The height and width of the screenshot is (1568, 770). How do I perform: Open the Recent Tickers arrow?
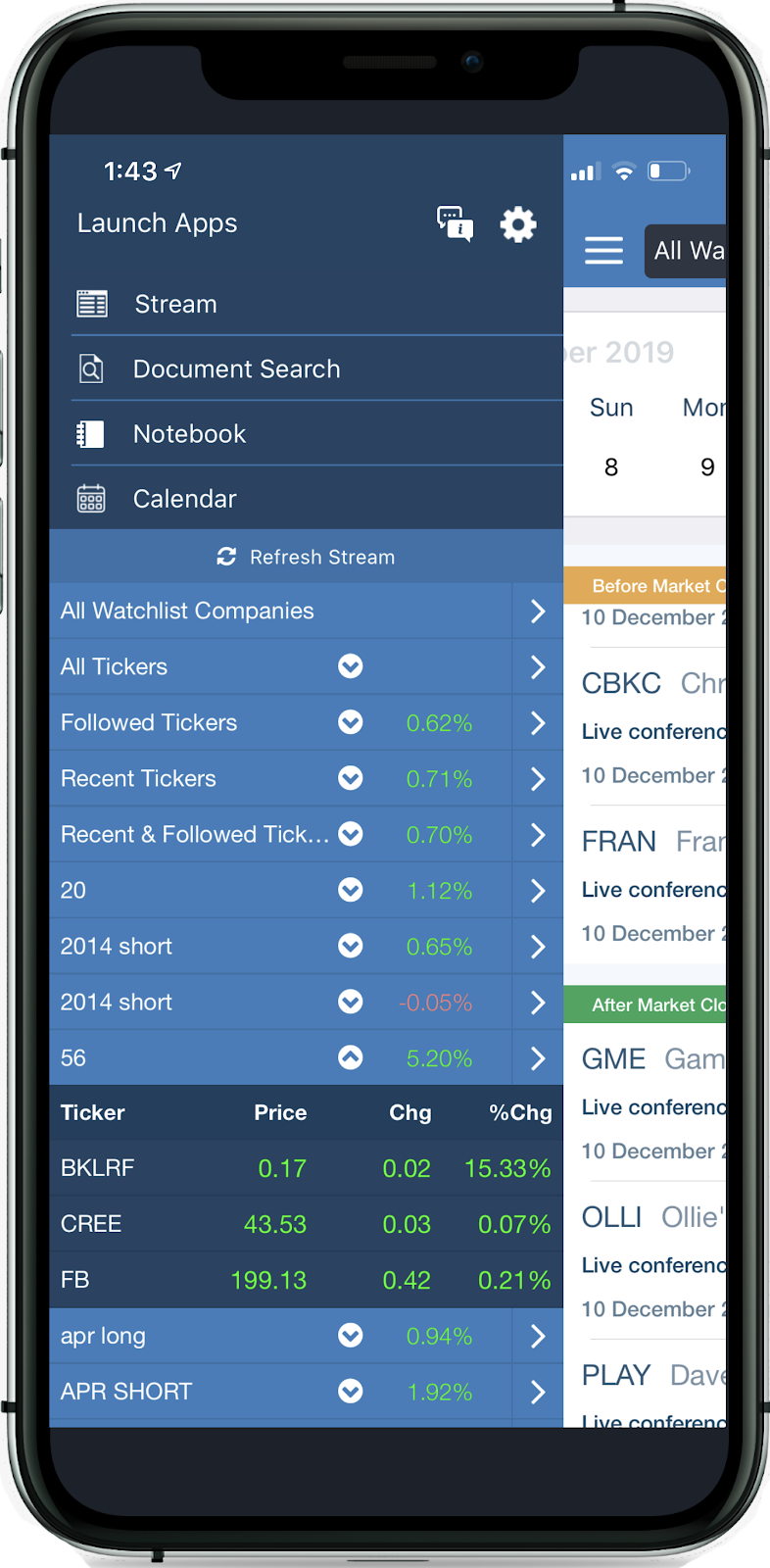537,779
